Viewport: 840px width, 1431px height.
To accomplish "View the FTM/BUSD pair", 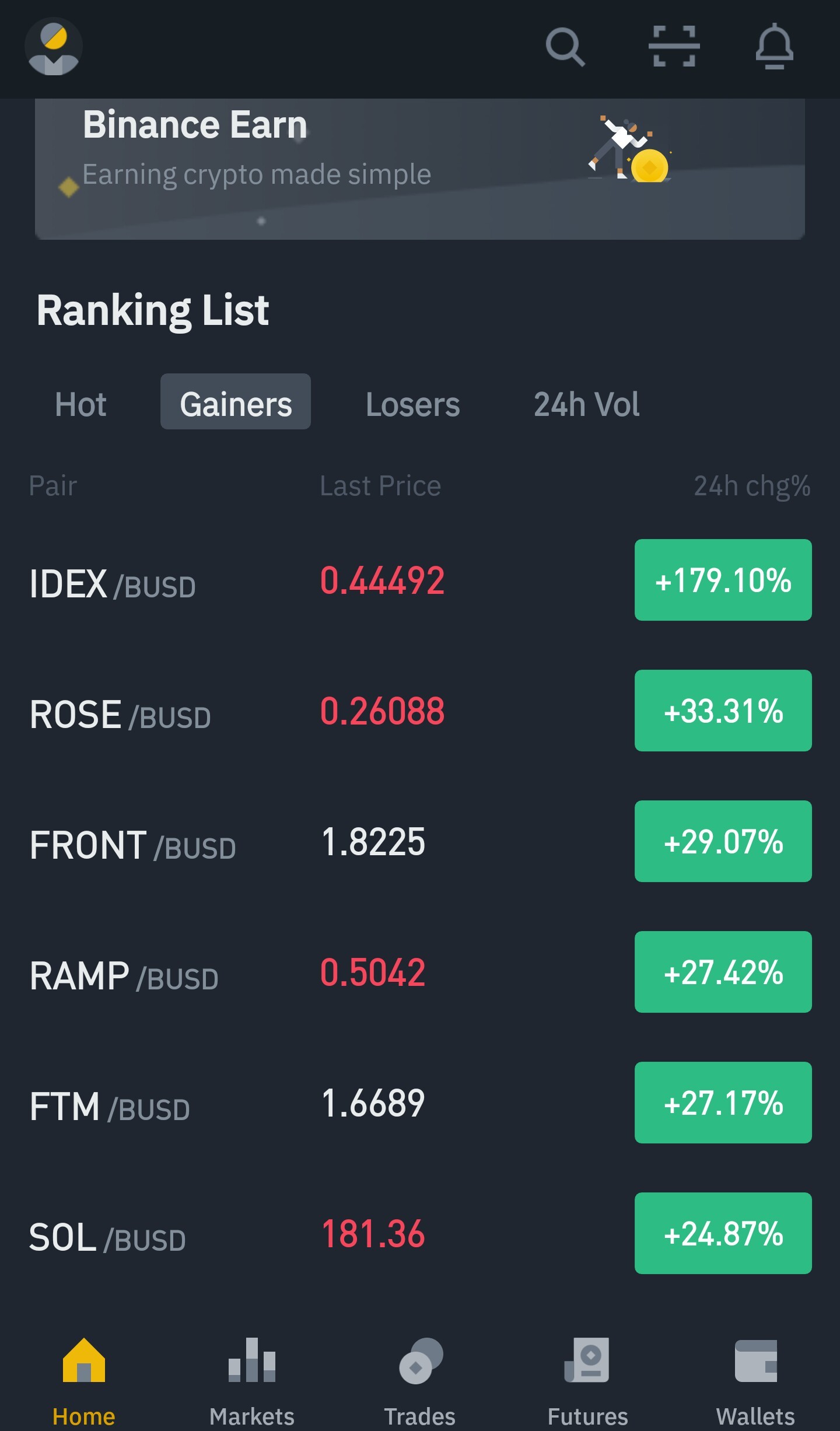I will coord(420,1103).
